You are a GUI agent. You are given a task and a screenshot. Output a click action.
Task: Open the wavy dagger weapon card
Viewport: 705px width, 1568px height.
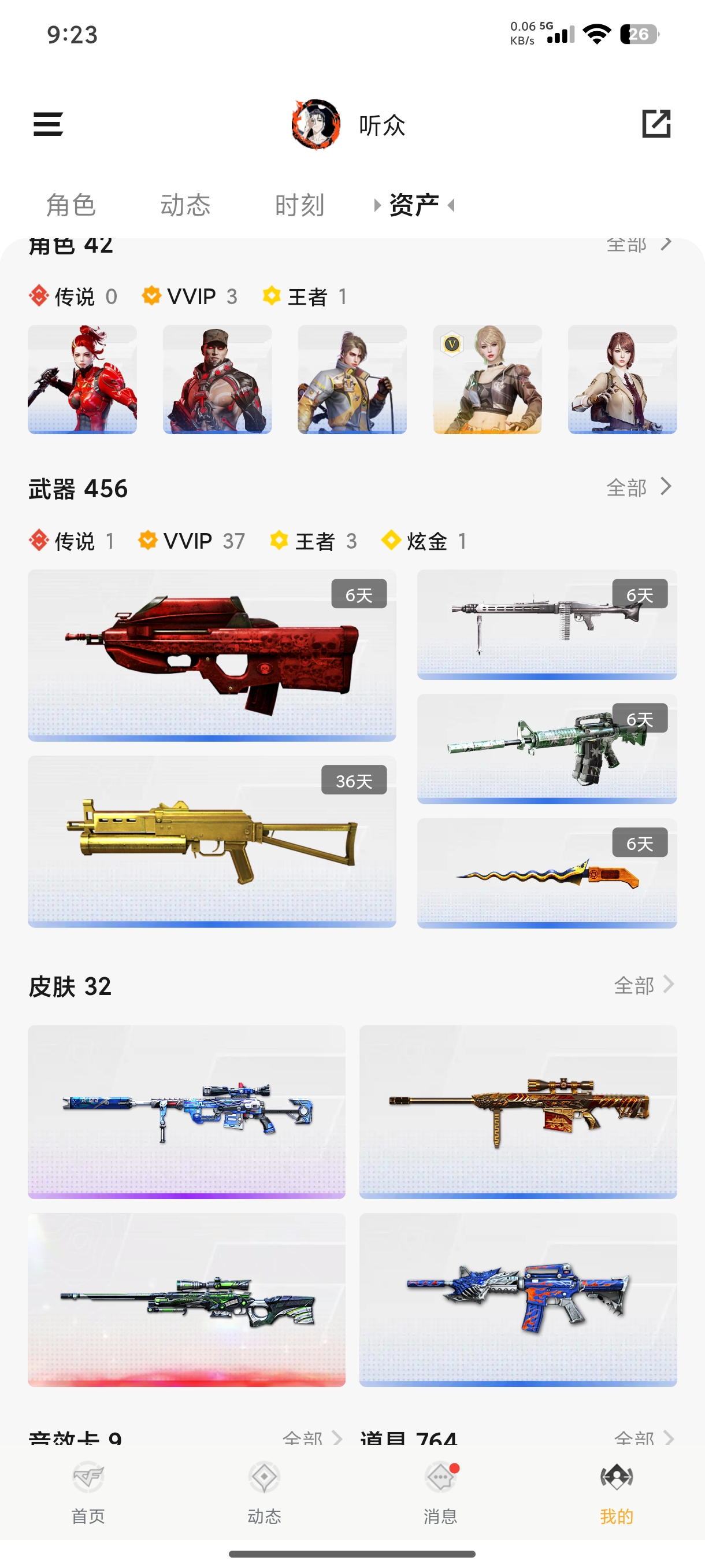(546, 873)
